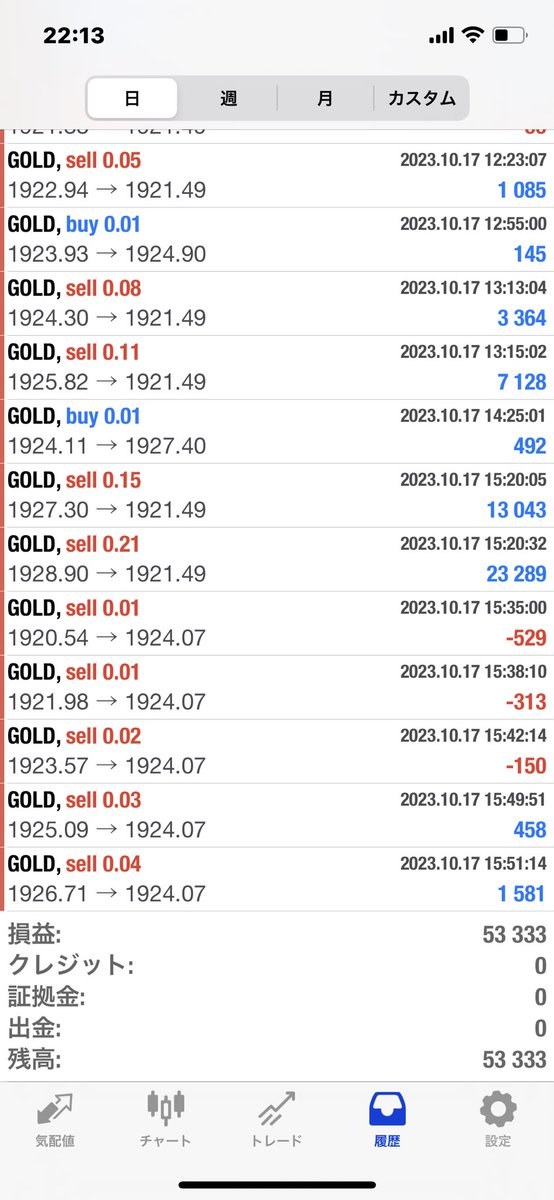Switch to the 月 (month) period

pyautogui.click(x=325, y=99)
